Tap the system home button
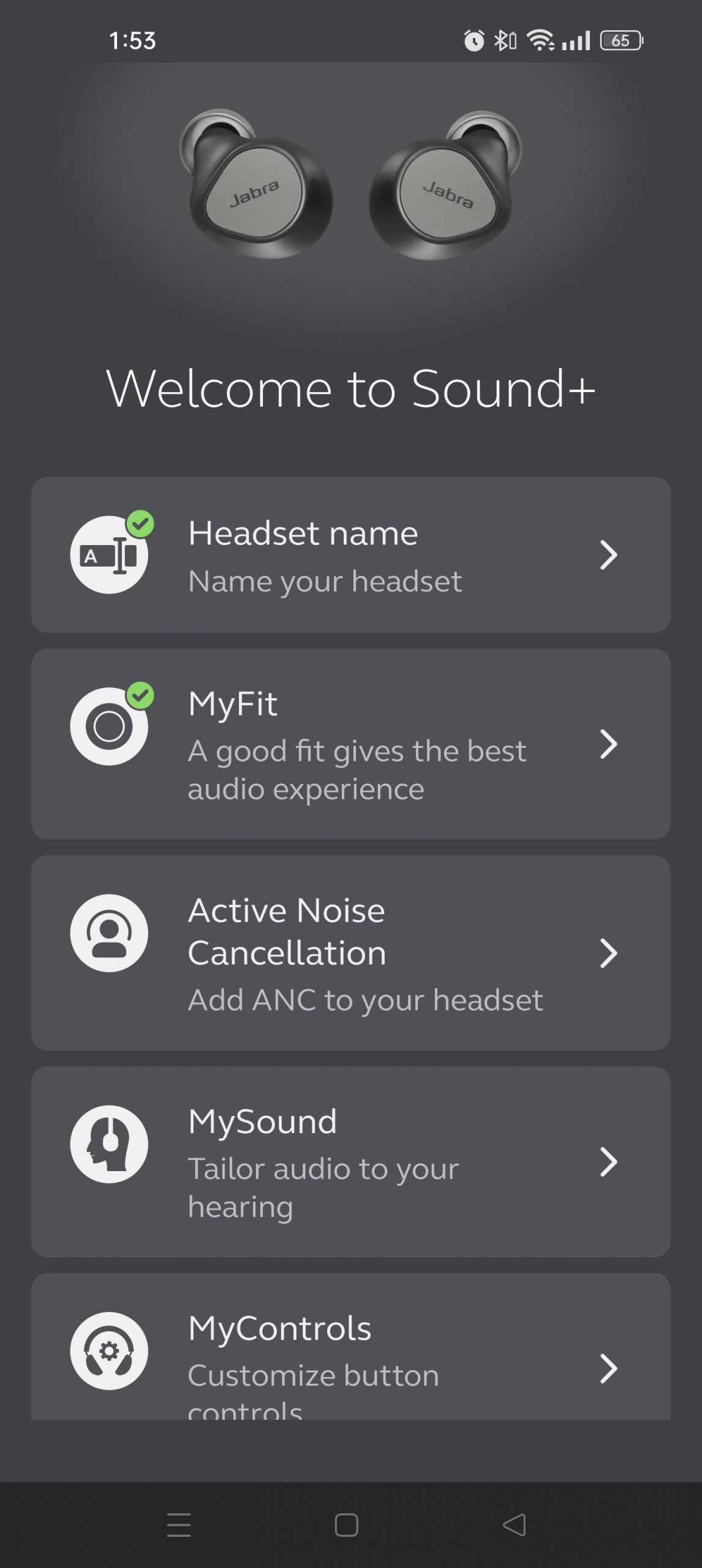This screenshot has width=702, height=1568. 346,1525
